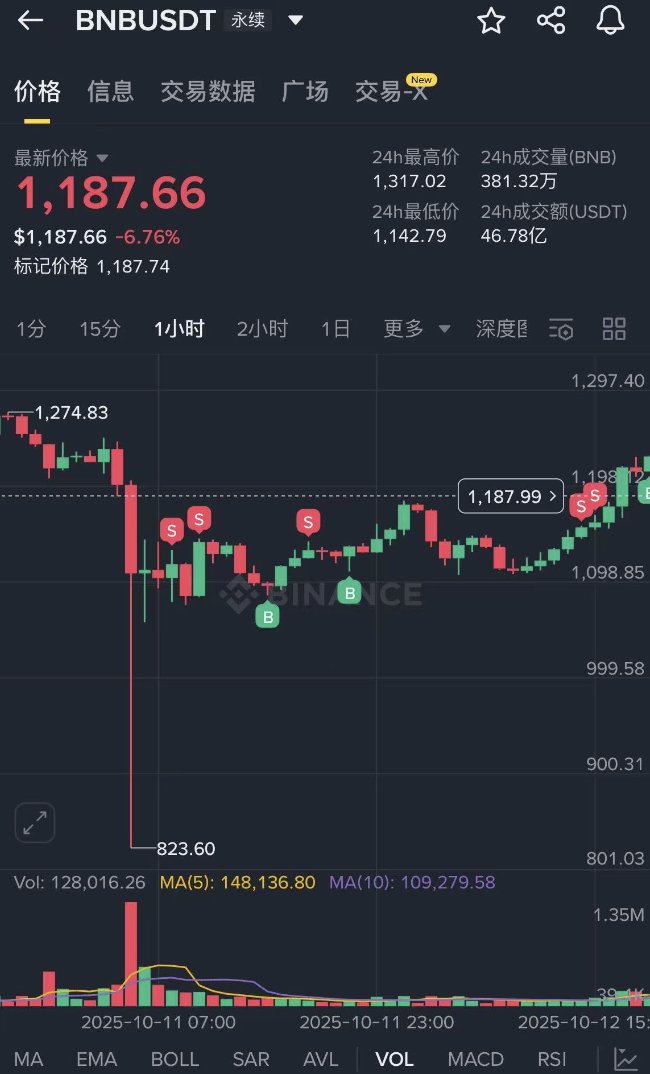
Task: Open the price alert bell
Action: tap(610, 20)
